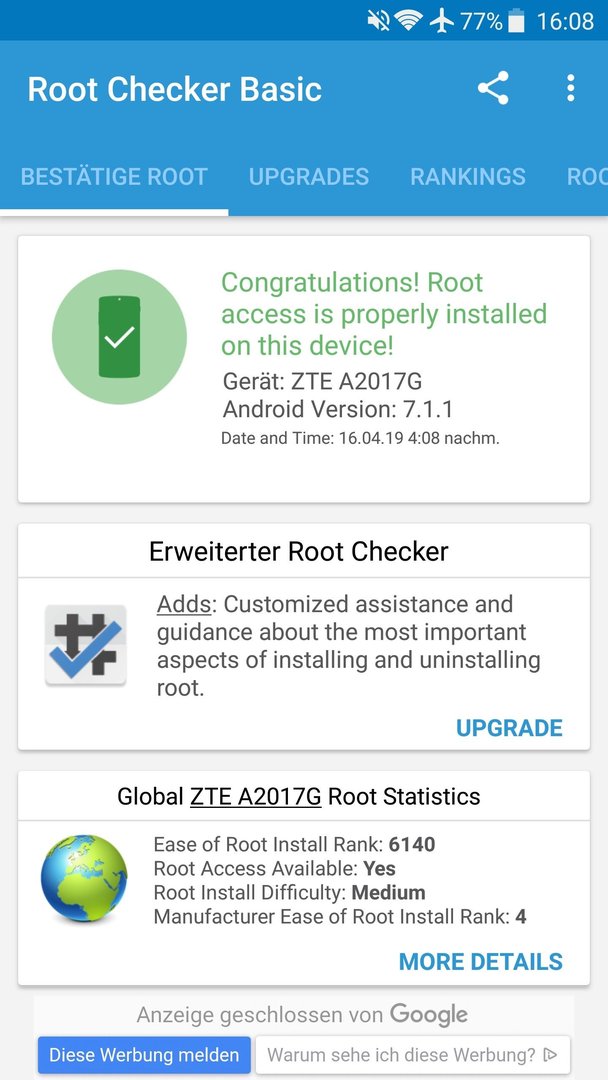Open Warum sehe ich diese Werbung?

pos(412,1055)
